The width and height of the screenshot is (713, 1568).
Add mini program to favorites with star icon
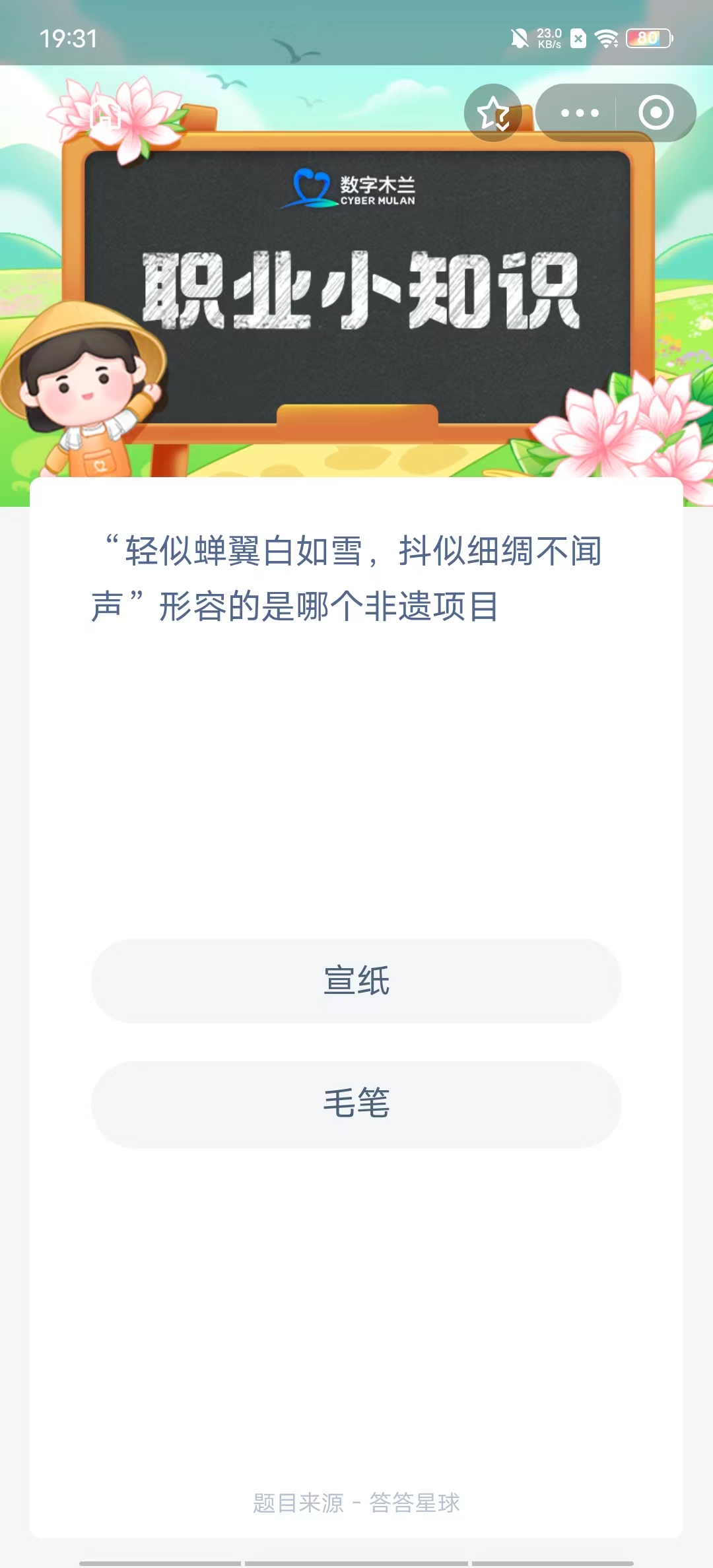[x=493, y=113]
